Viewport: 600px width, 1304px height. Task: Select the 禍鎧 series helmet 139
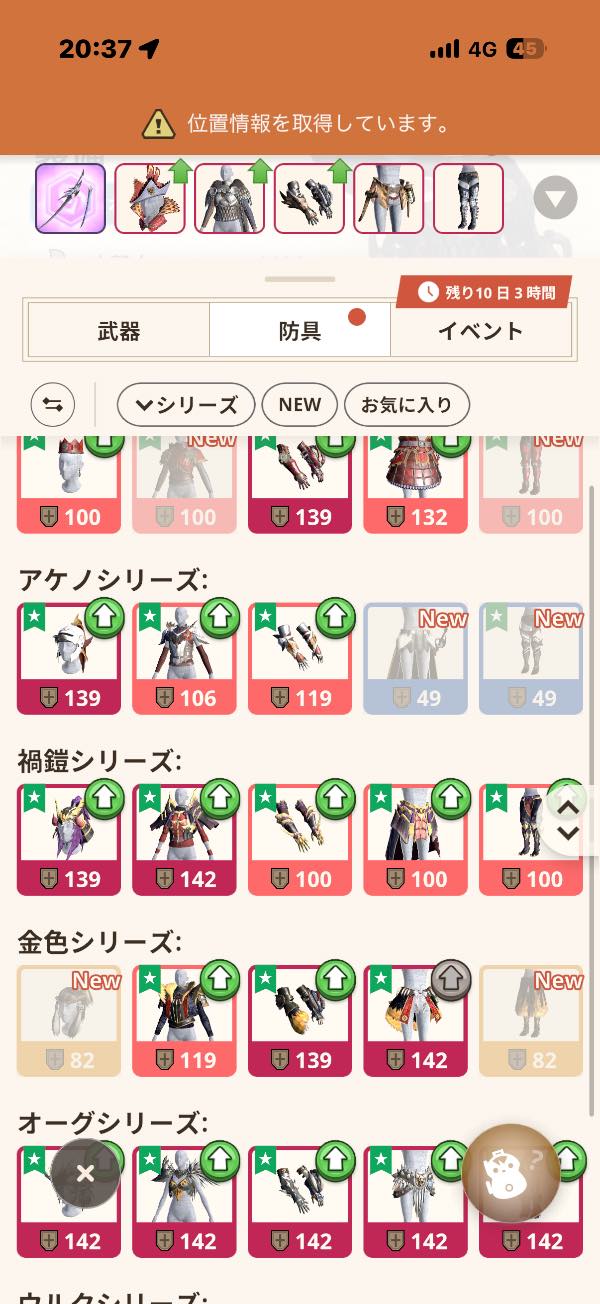pyautogui.click(x=68, y=838)
